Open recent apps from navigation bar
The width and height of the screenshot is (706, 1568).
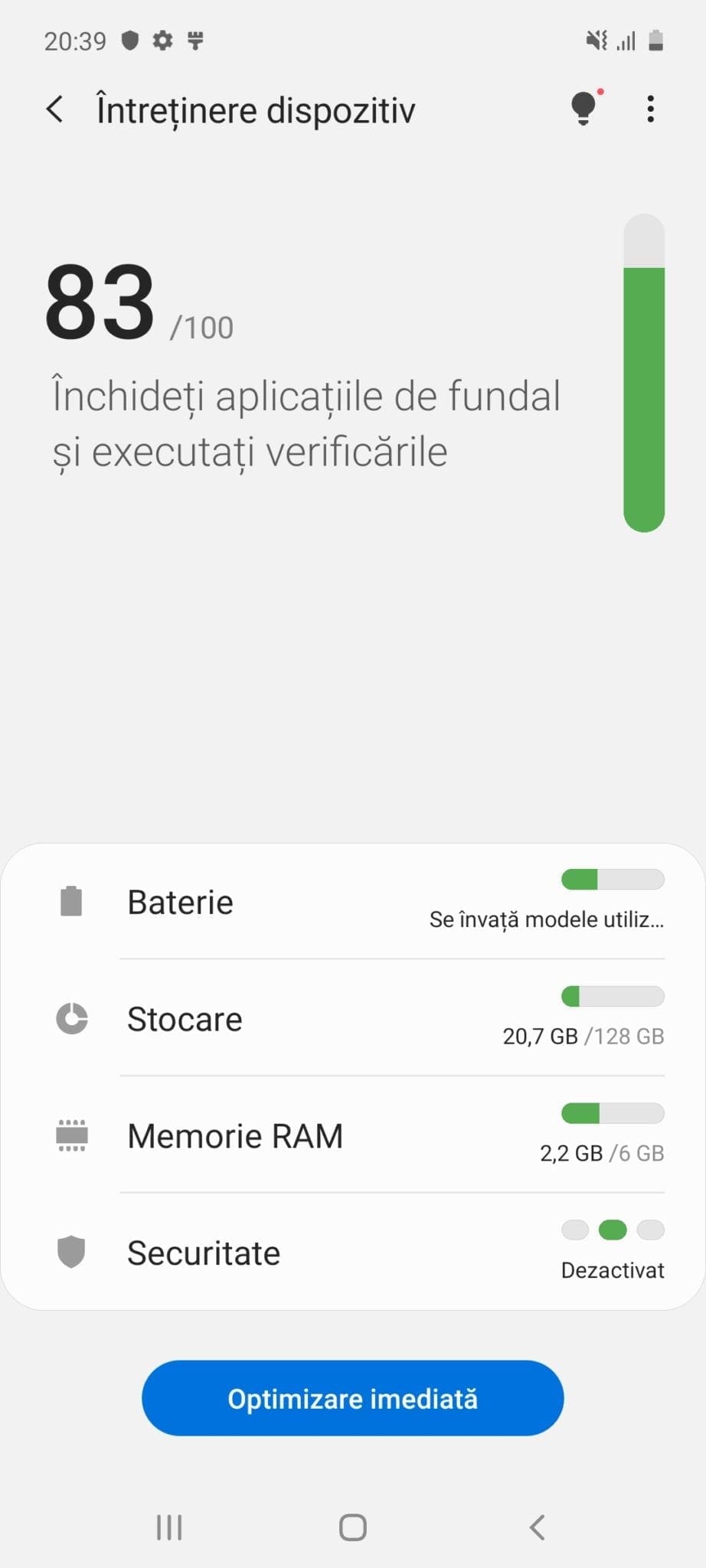(x=169, y=1527)
